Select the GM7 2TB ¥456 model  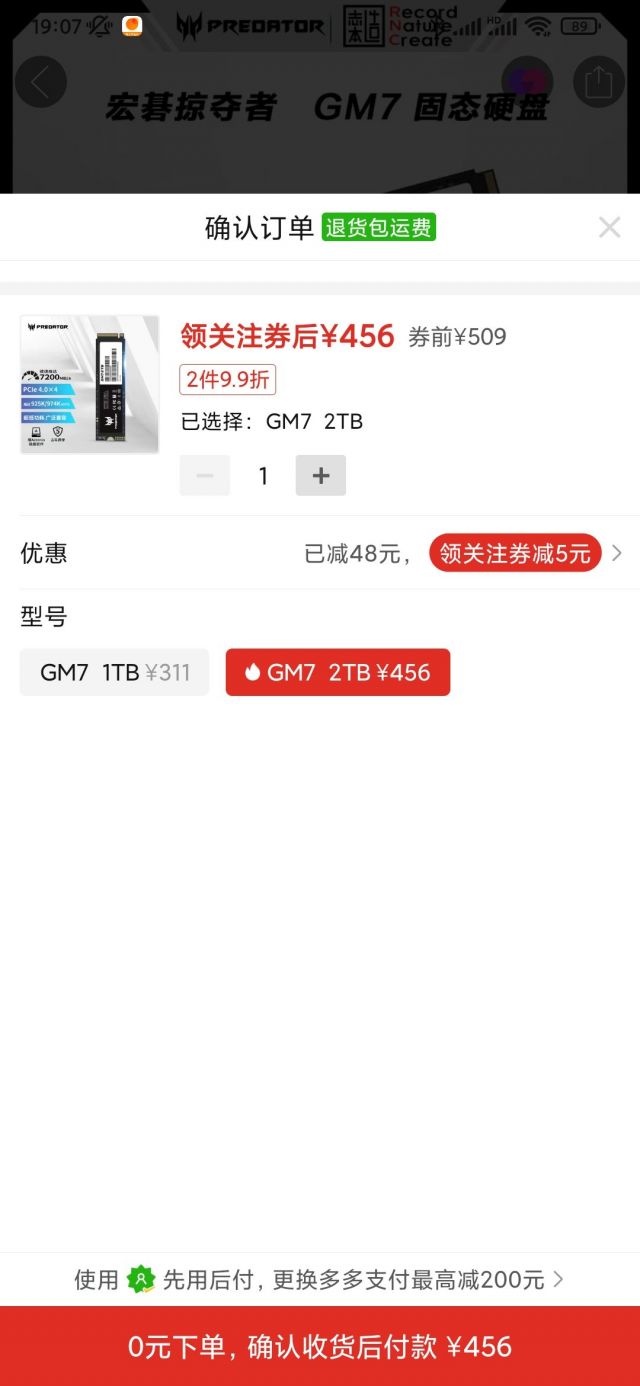click(x=338, y=673)
